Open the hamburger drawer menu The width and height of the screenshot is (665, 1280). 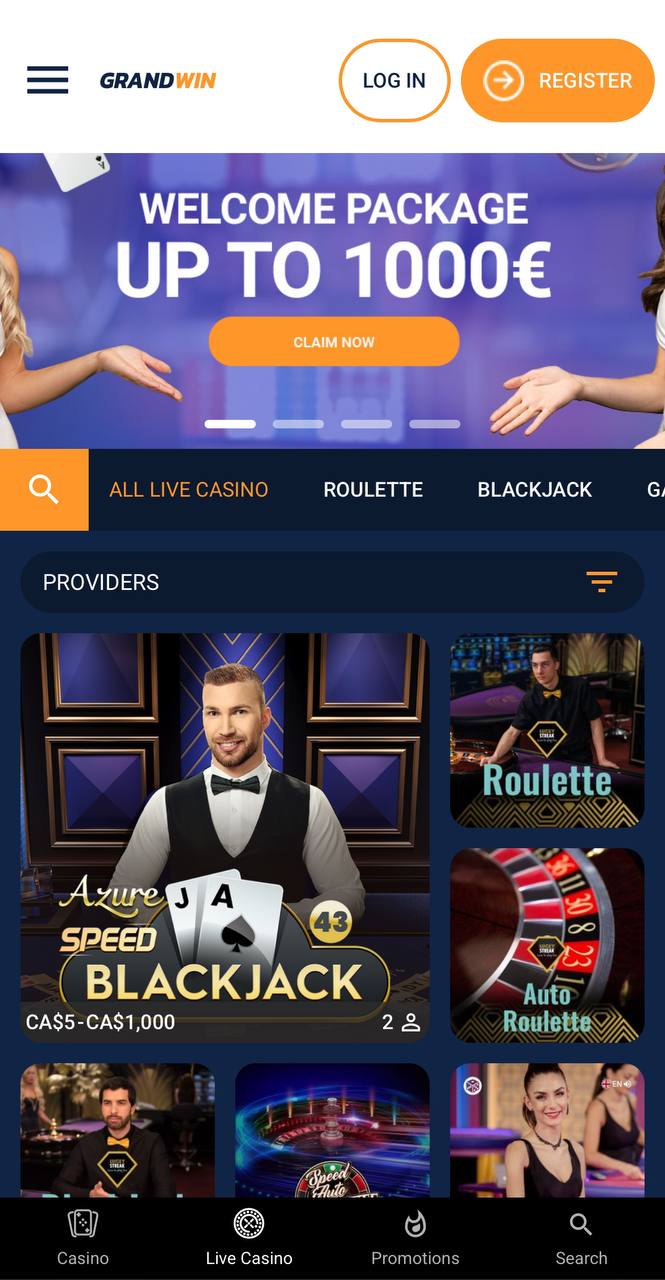(x=47, y=80)
